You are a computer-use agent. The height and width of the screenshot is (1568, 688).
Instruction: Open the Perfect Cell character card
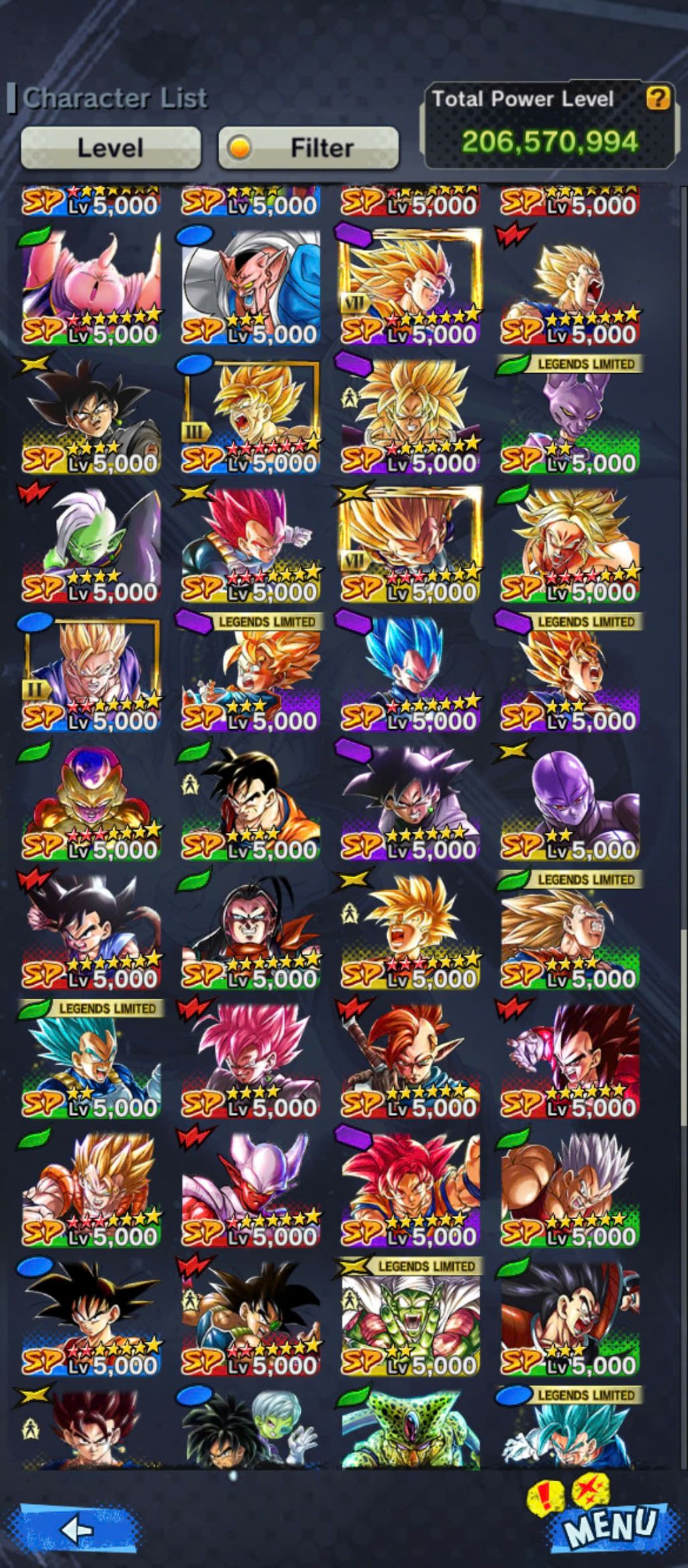coord(410,1429)
